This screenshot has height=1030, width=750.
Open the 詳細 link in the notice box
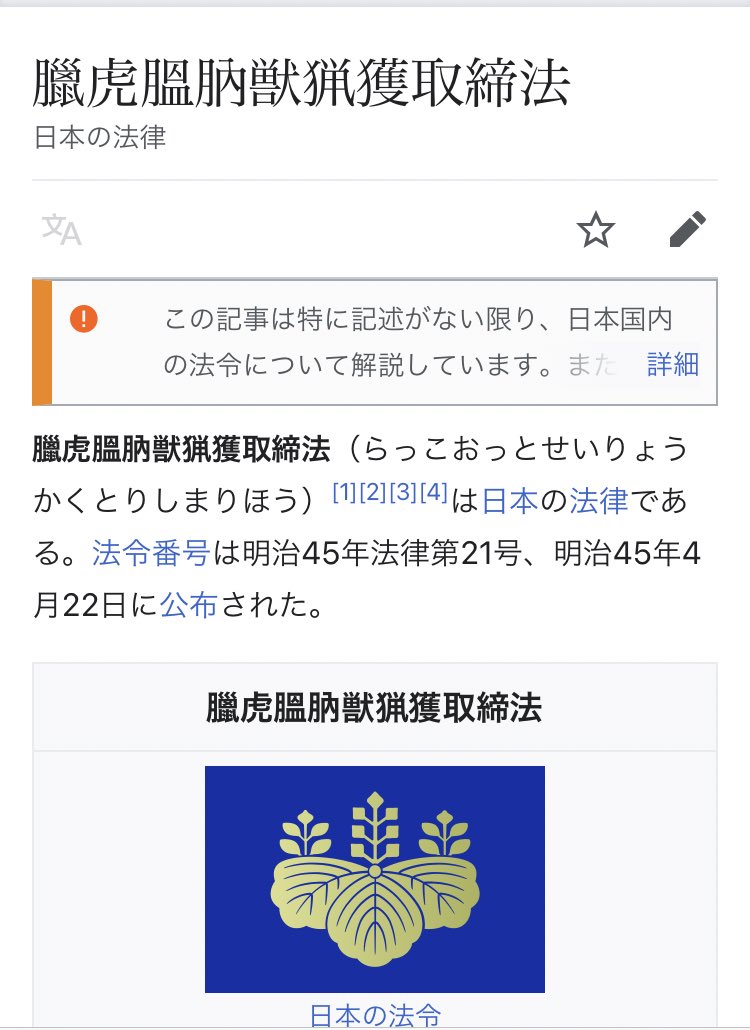pyautogui.click(x=673, y=364)
